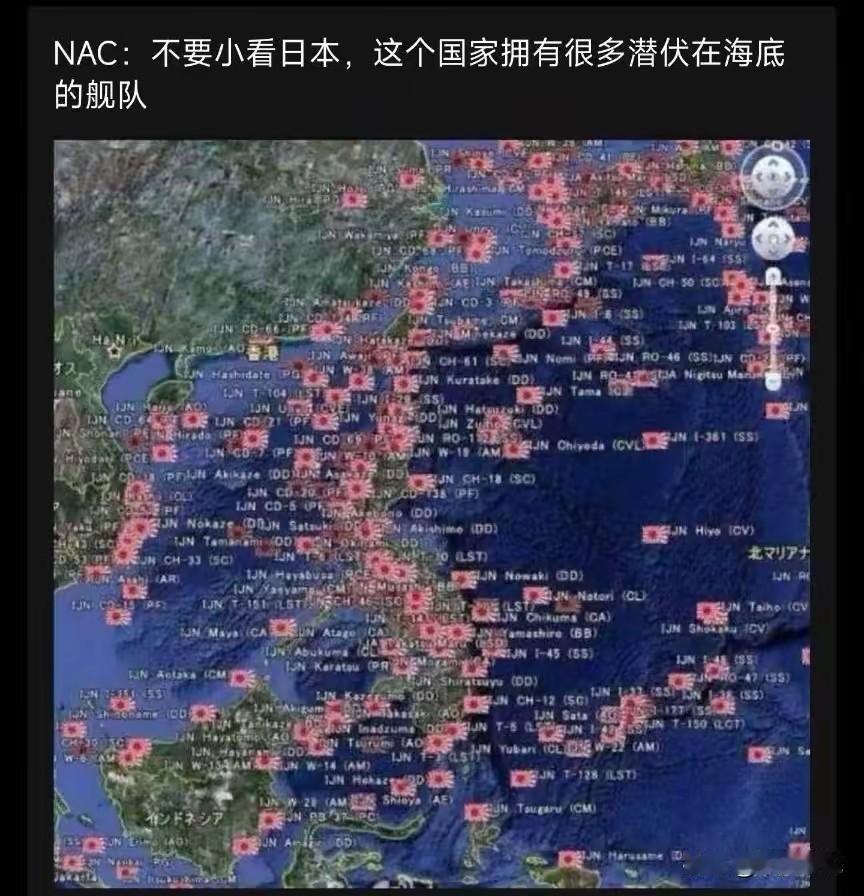Click the zoom out control below the slider

773,381
